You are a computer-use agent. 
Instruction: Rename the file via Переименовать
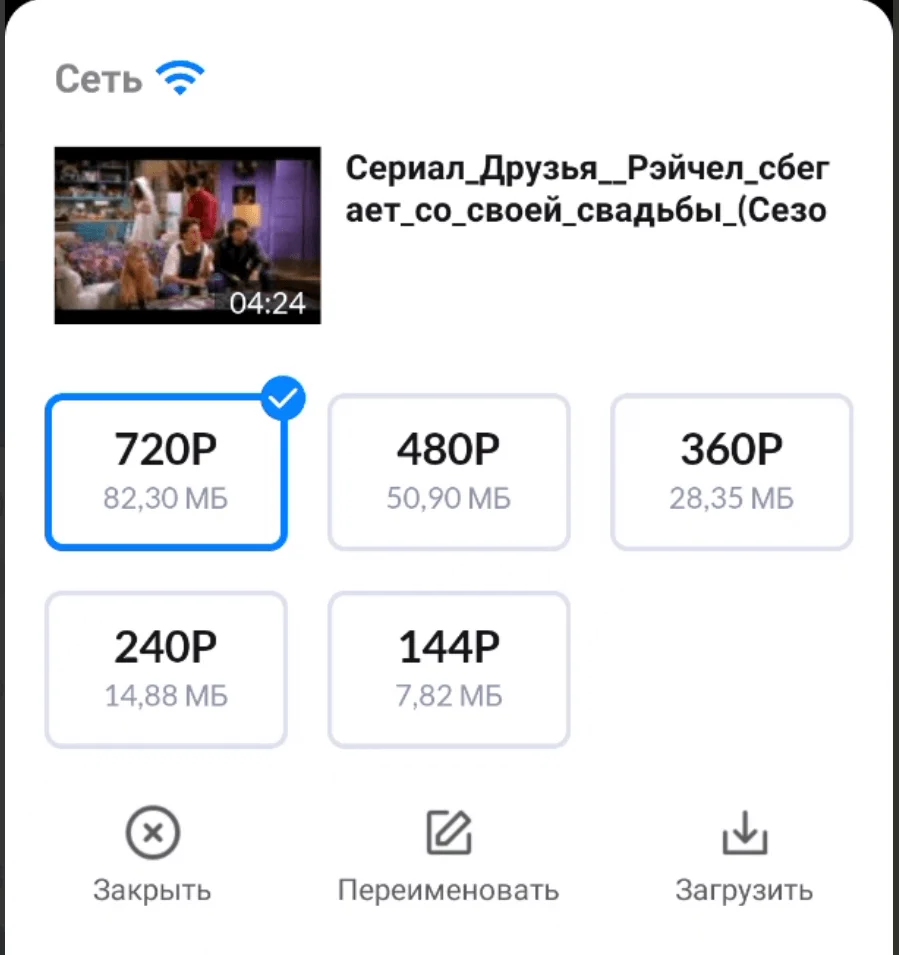pos(448,855)
